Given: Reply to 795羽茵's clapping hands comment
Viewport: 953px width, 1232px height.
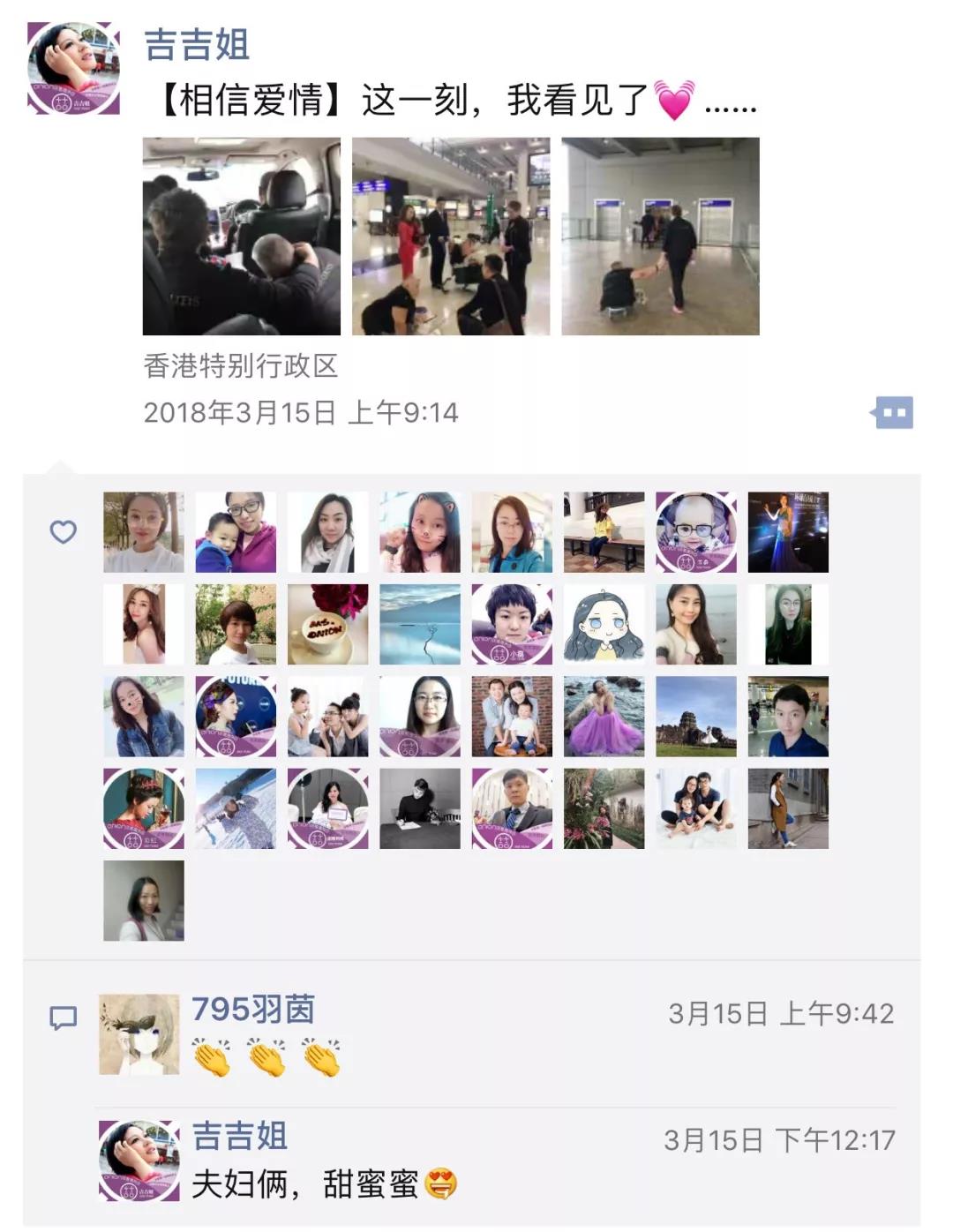Looking at the screenshot, I should tap(266, 1056).
